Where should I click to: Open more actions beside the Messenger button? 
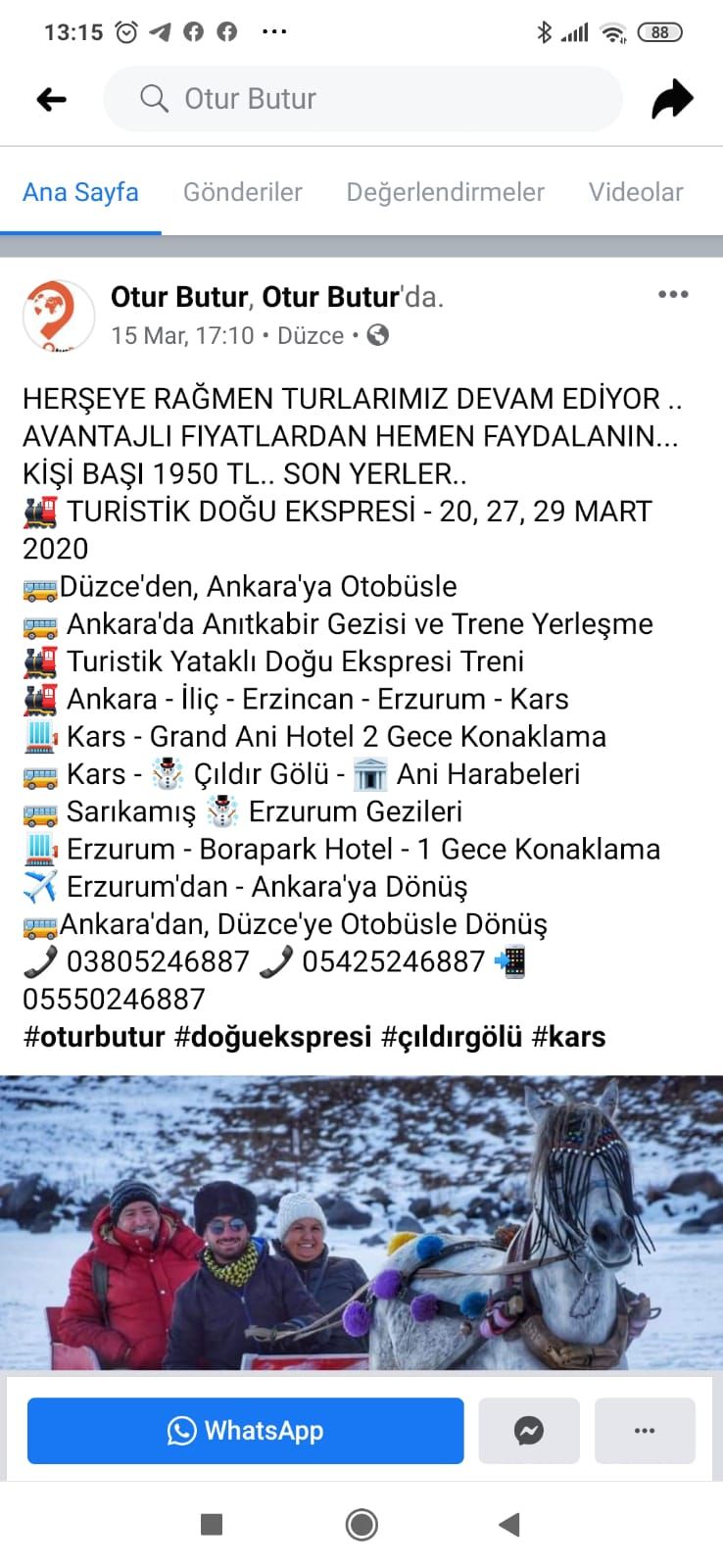(645, 1431)
